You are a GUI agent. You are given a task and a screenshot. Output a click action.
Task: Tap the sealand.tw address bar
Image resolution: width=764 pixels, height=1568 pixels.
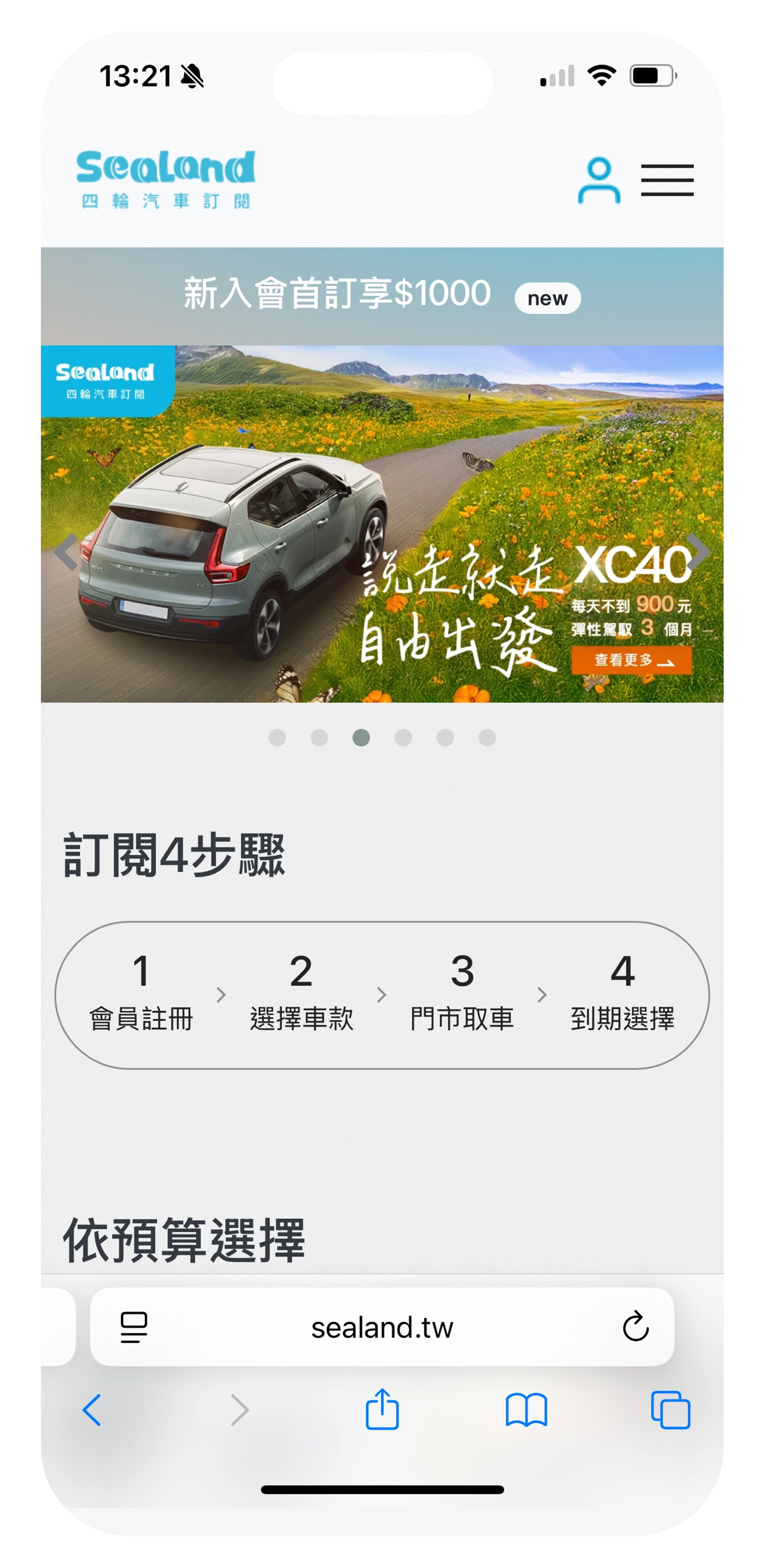(382, 1327)
